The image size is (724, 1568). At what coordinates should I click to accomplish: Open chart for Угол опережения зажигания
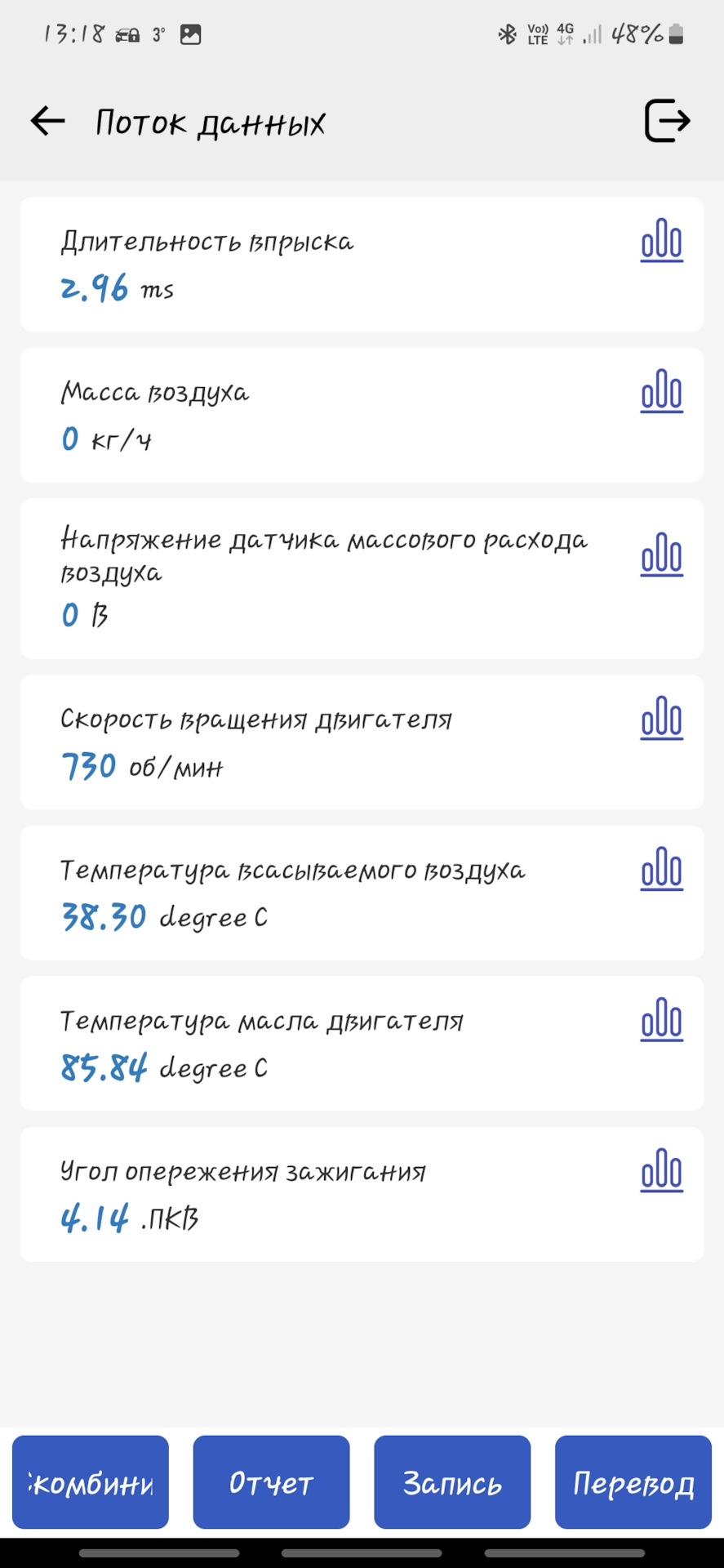(x=661, y=1170)
